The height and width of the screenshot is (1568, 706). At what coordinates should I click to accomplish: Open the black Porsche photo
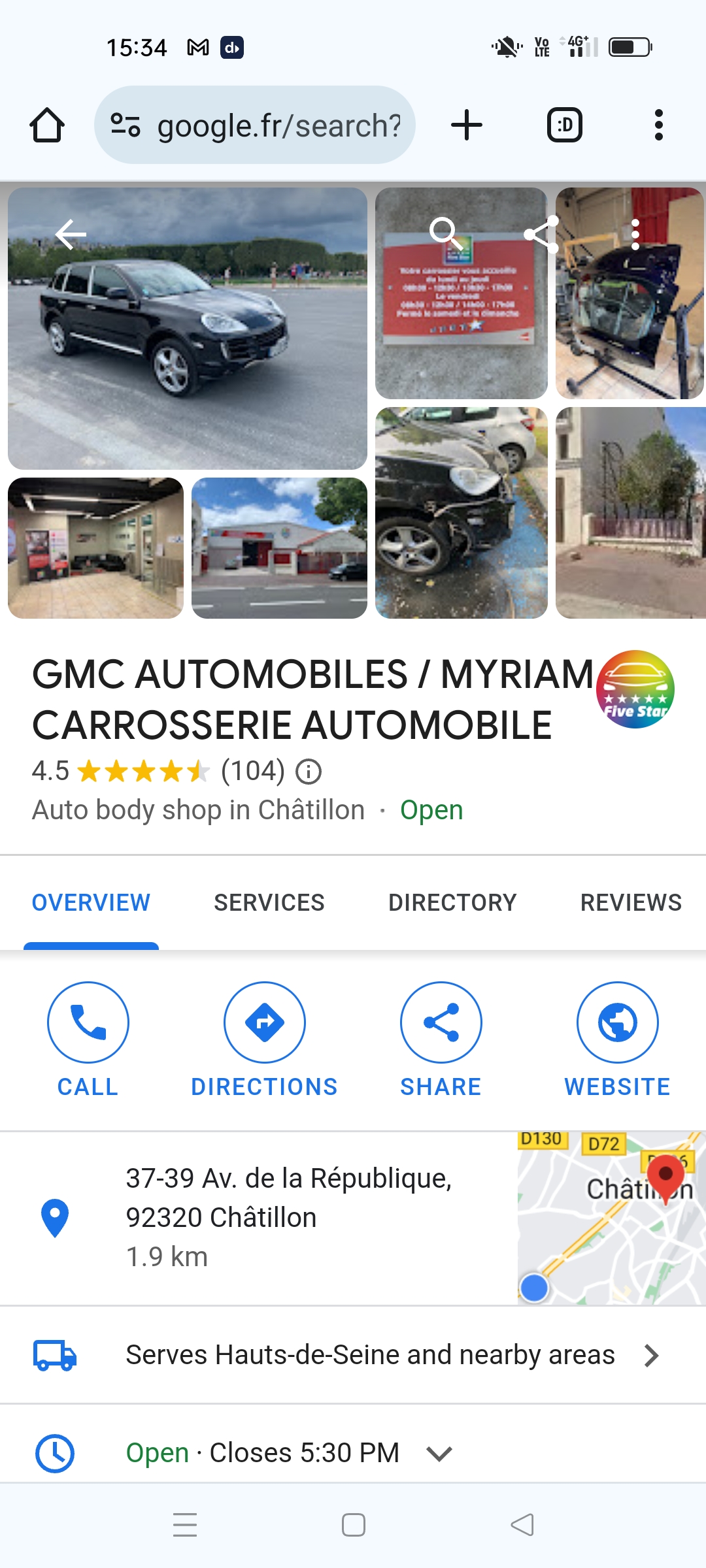(x=187, y=328)
